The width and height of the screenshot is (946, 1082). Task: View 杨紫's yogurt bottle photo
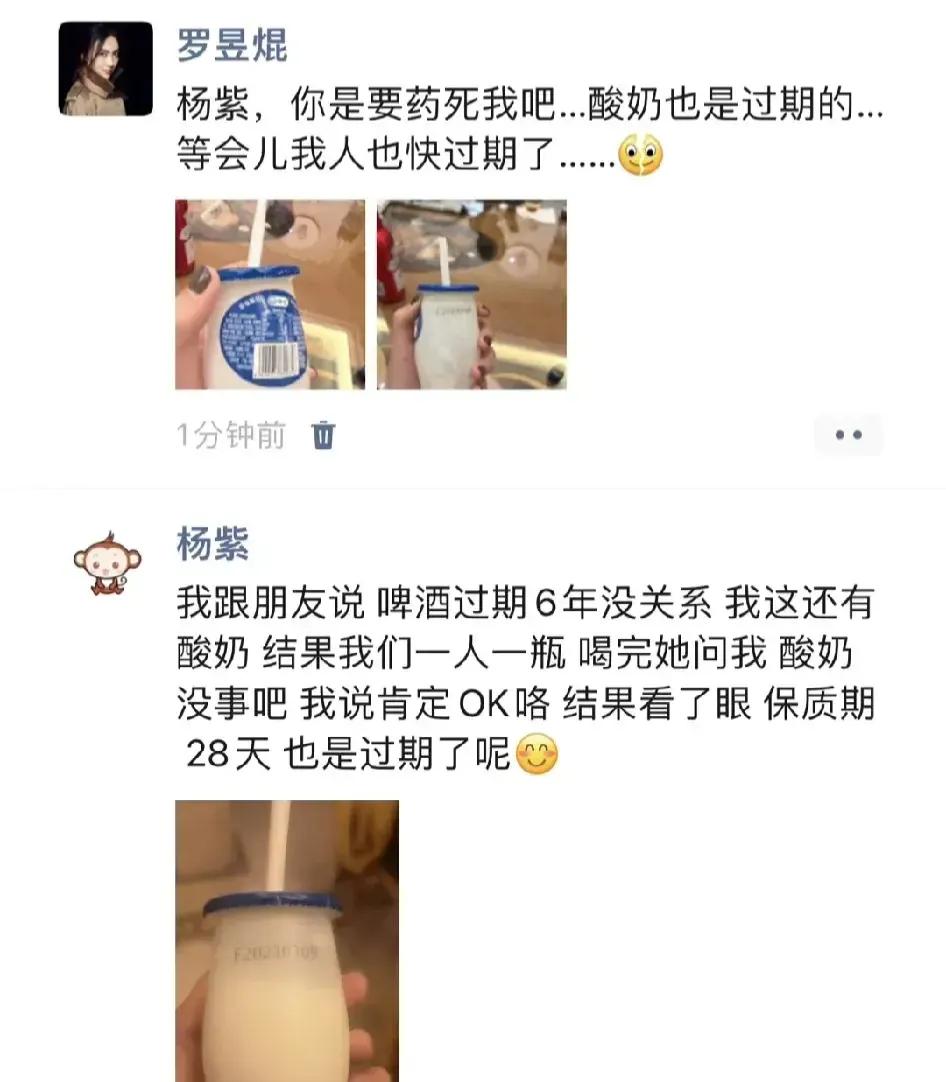coord(287,940)
